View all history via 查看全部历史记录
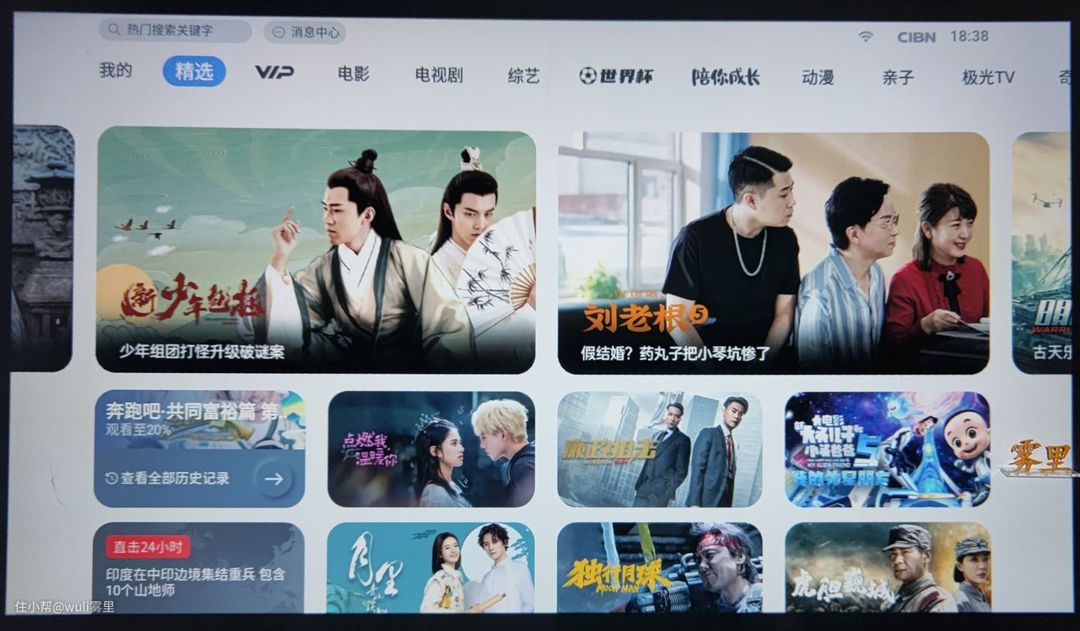Viewport: 1080px width, 631px height. point(200,479)
